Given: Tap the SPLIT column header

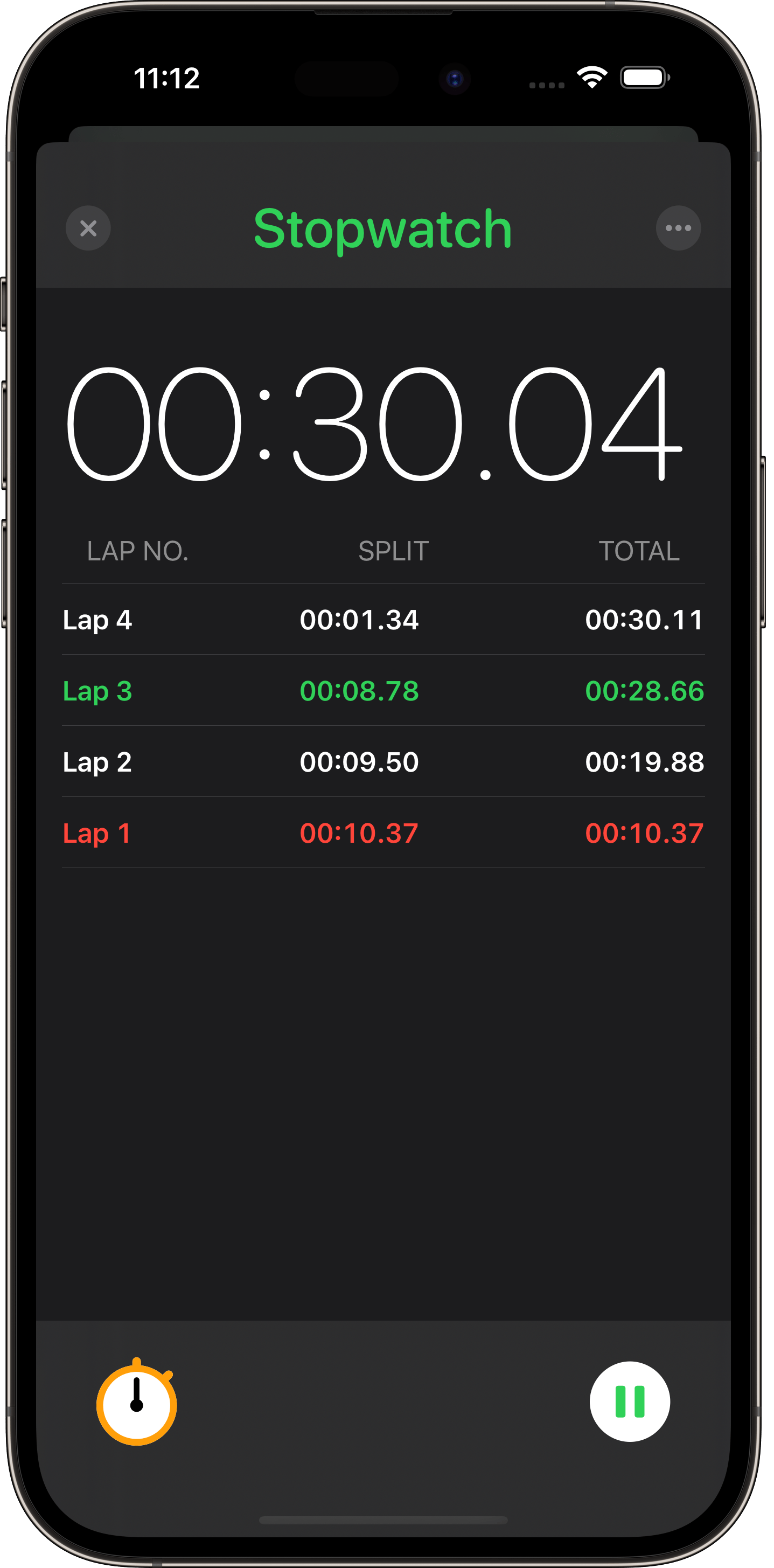Looking at the screenshot, I should (394, 551).
